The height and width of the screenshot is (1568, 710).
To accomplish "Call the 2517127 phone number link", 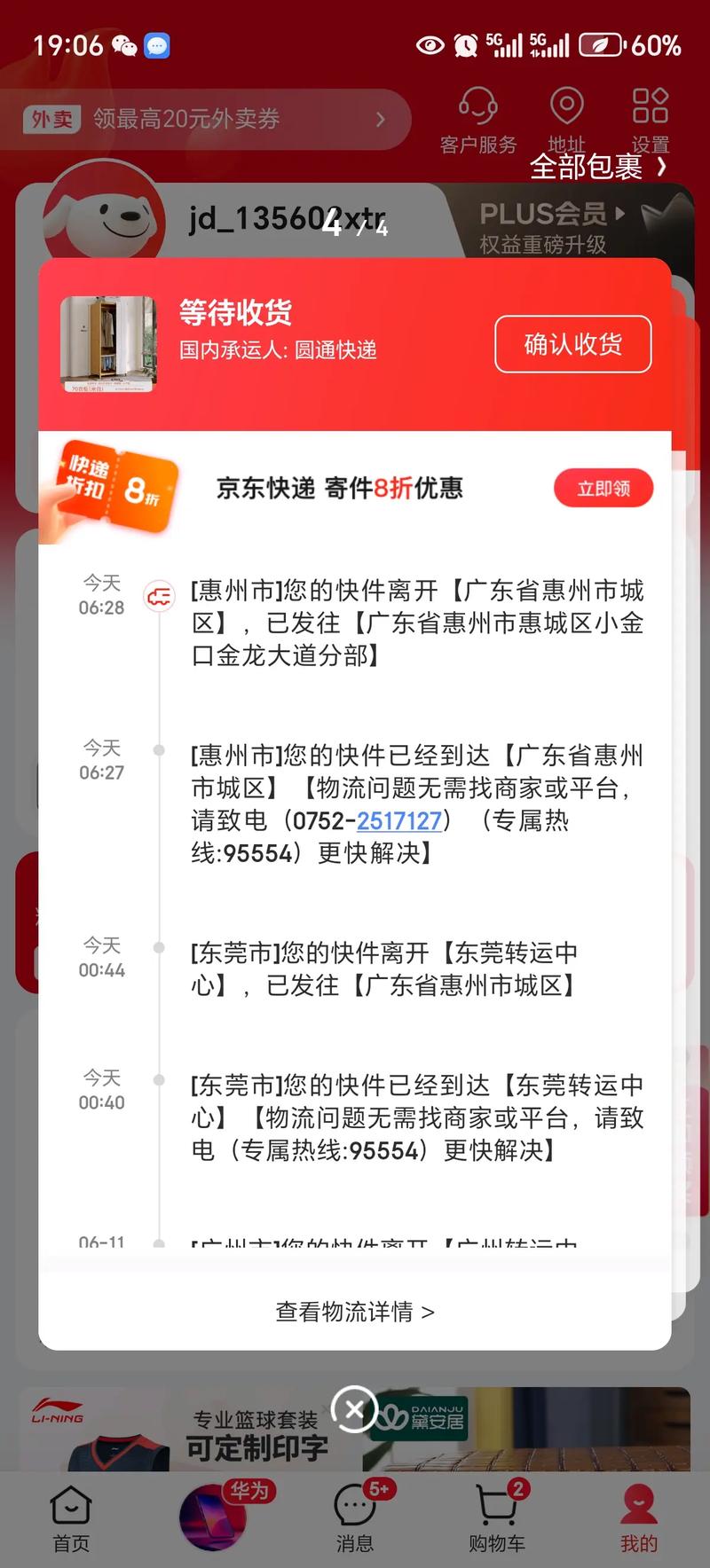I will click(x=398, y=820).
